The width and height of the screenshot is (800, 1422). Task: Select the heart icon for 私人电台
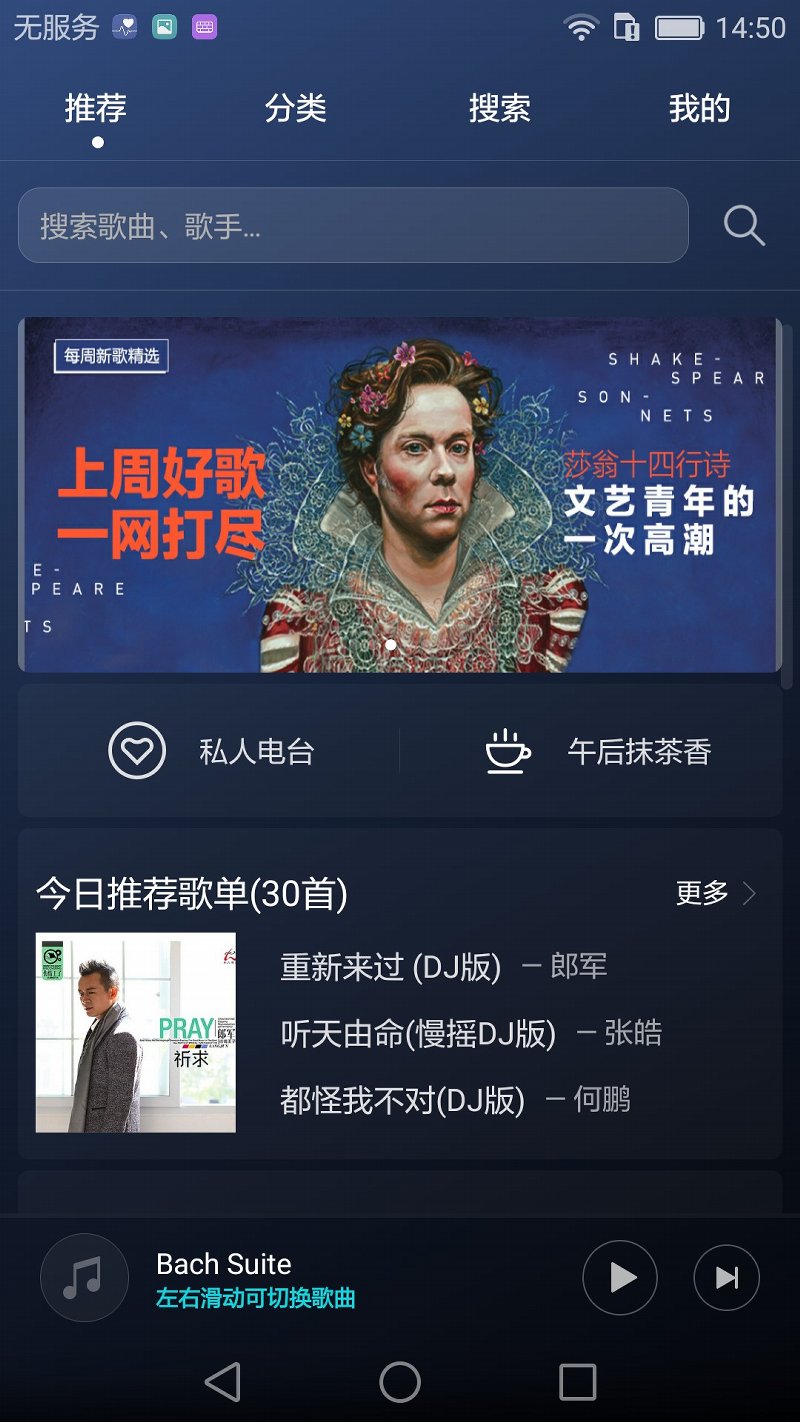tap(138, 751)
